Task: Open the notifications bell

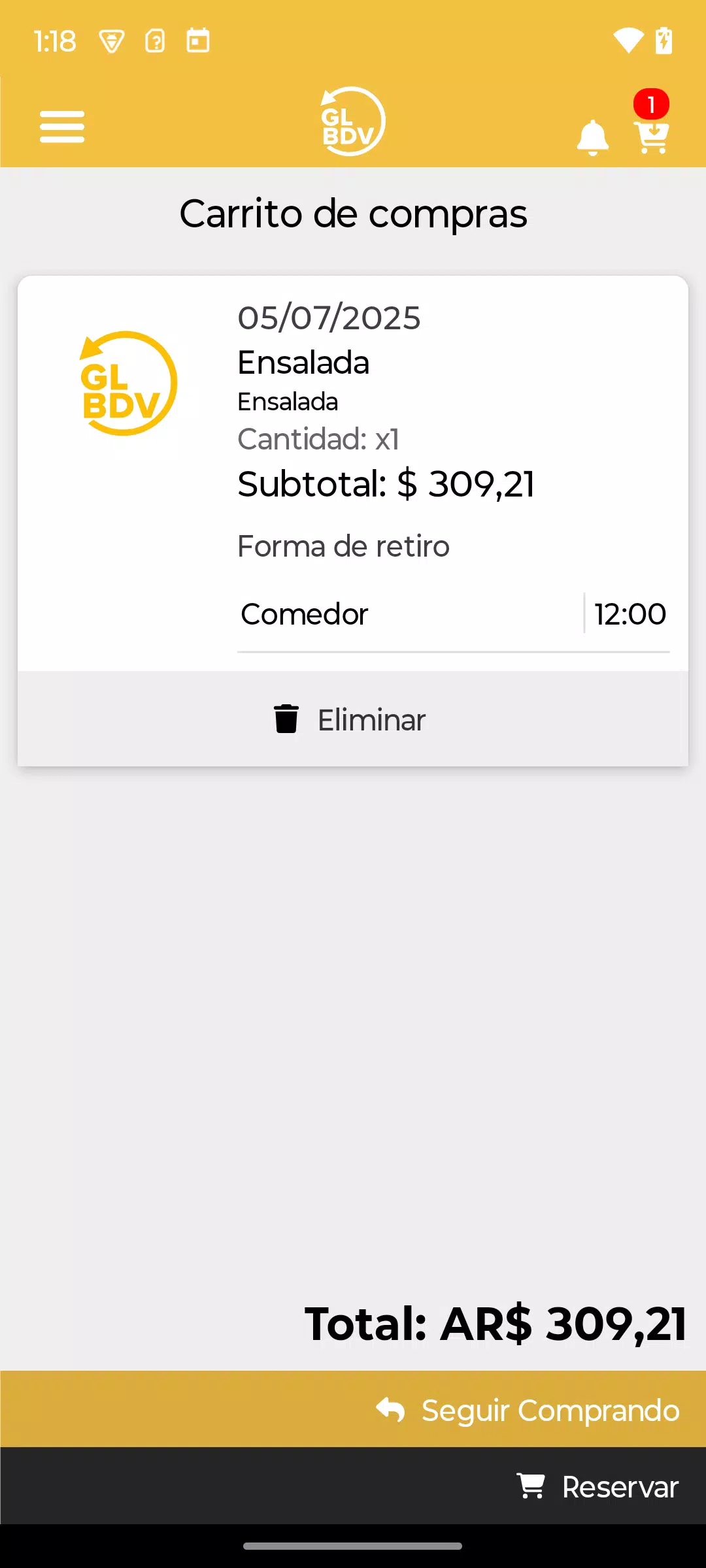Action: click(x=593, y=137)
